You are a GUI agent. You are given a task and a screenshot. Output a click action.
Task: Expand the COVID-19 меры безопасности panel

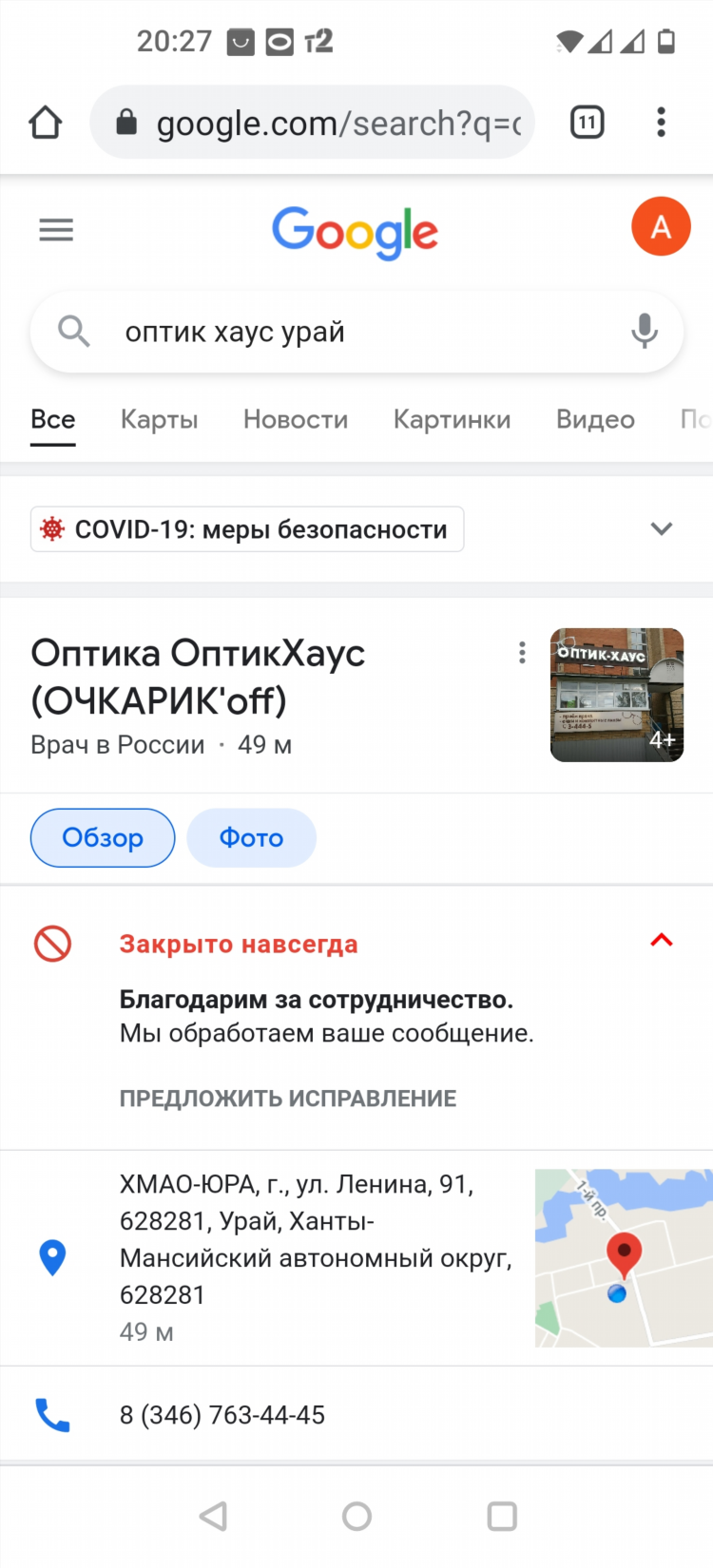point(662,528)
